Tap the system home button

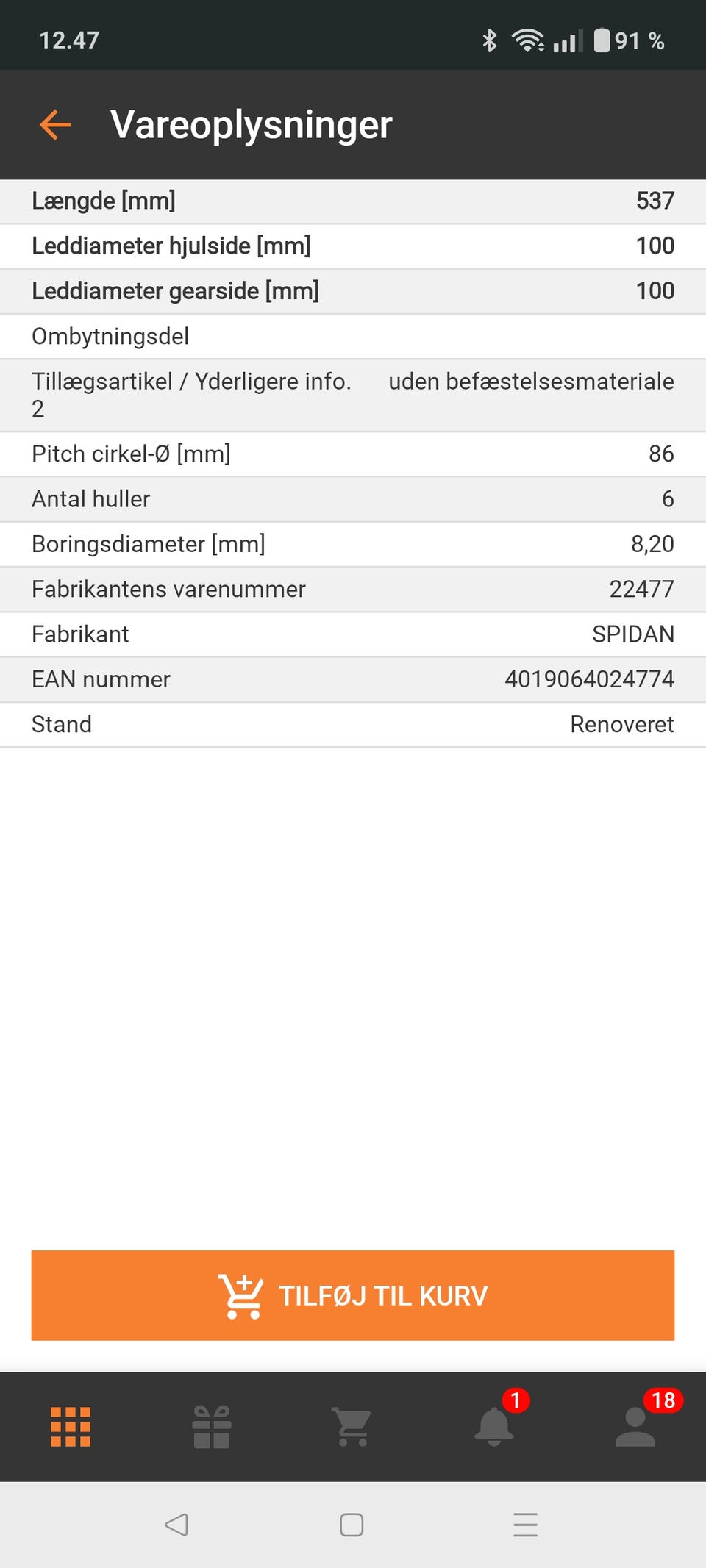352,1525
